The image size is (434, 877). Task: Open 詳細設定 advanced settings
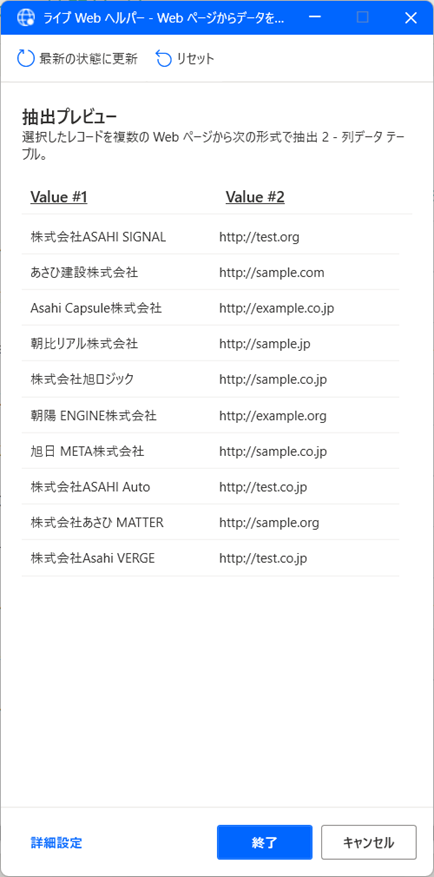tap(56, 842)
